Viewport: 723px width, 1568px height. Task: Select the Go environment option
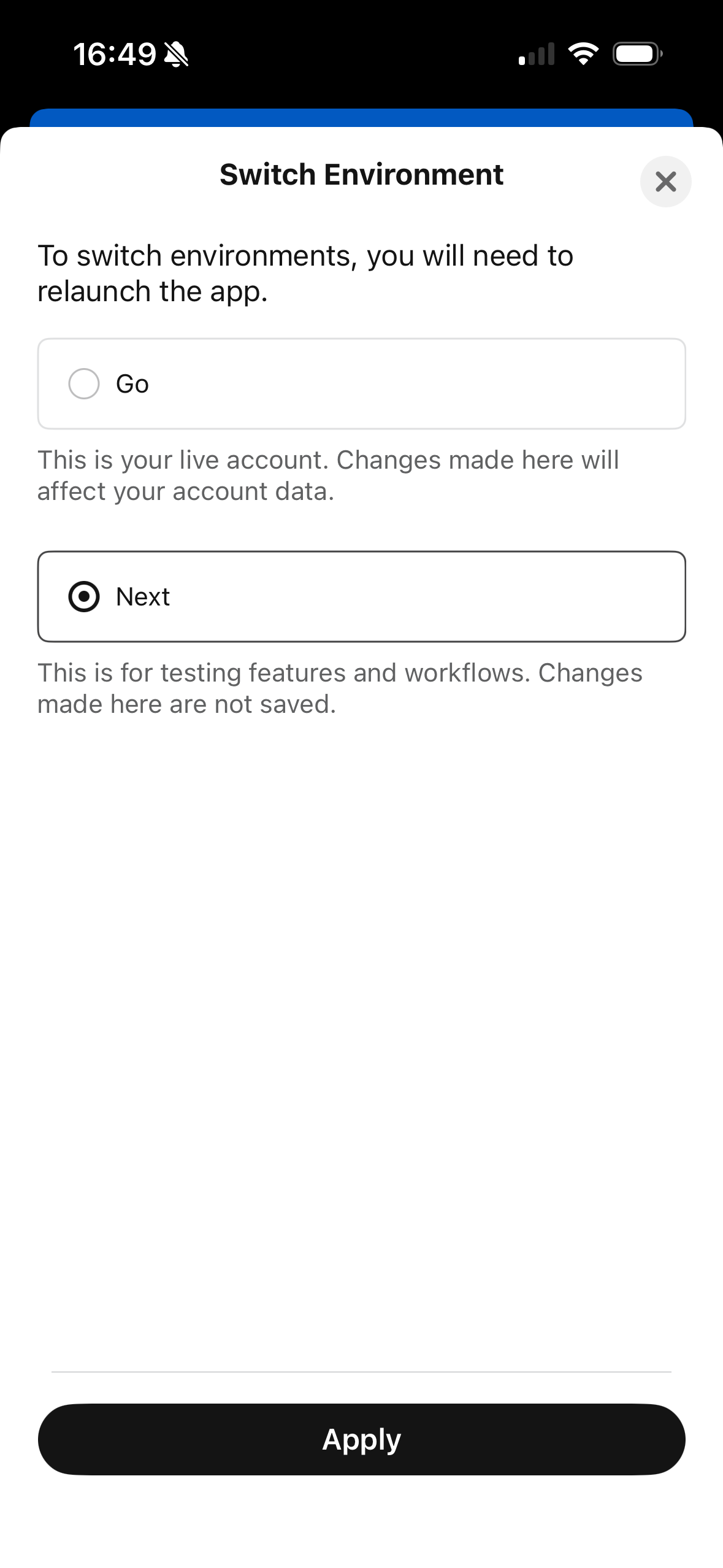(x=84, y=384)
